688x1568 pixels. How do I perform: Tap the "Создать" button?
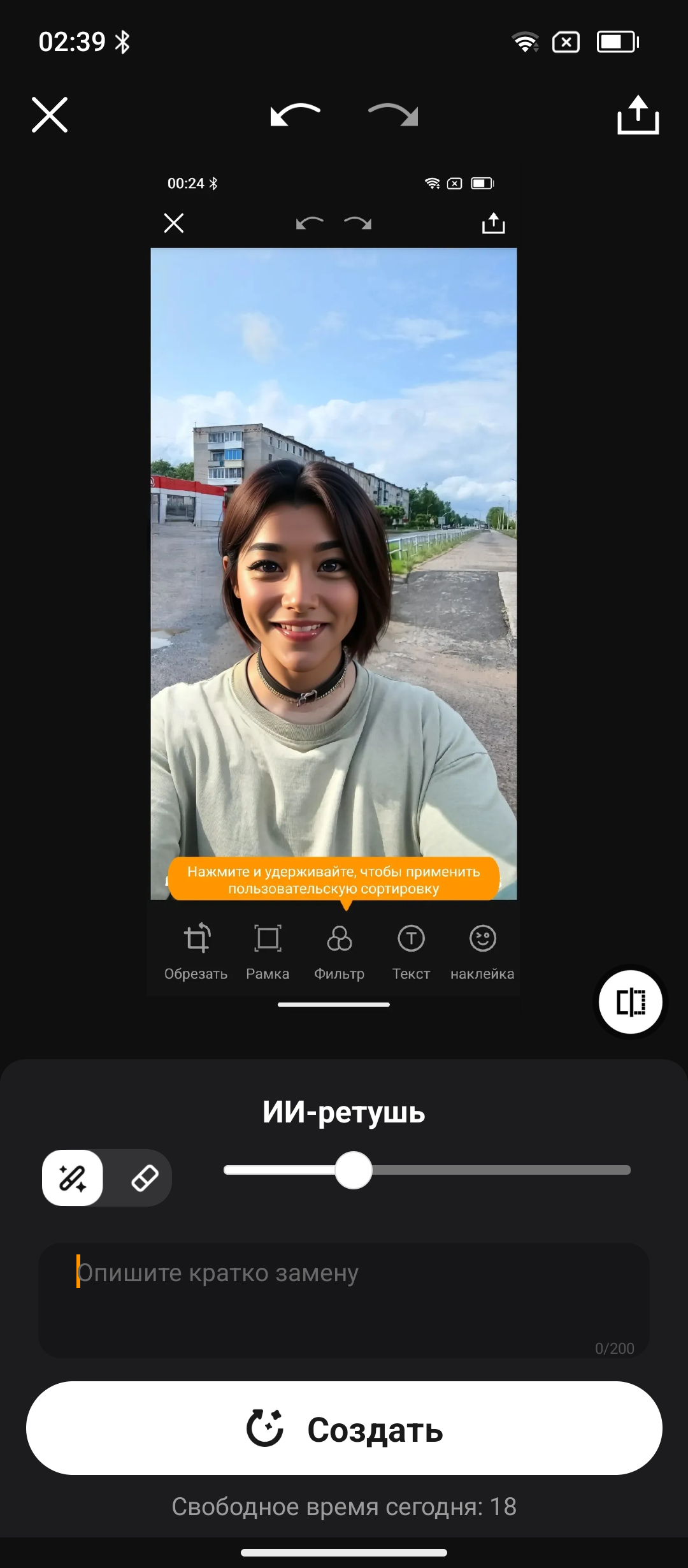click(344, 1428)
